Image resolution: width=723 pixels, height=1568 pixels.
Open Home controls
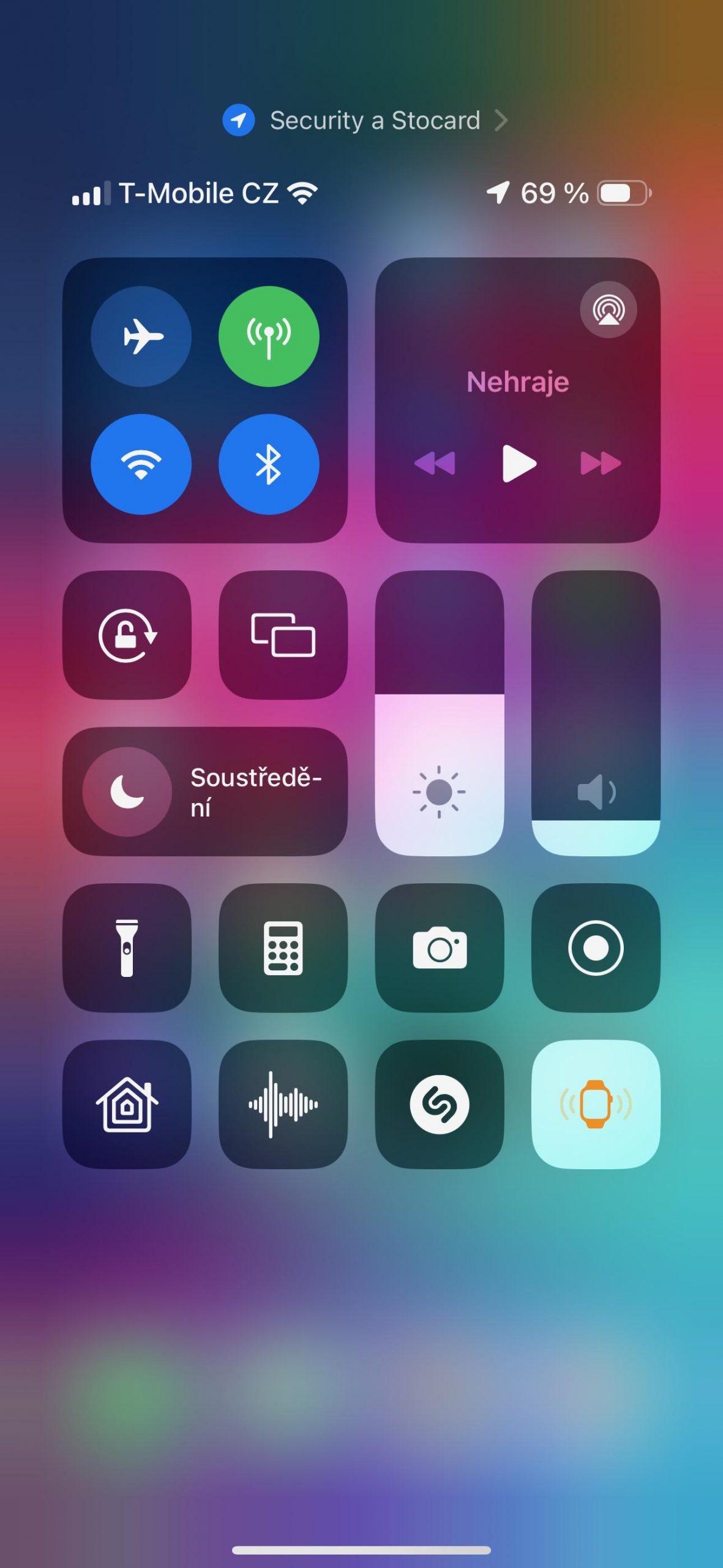127,1104
